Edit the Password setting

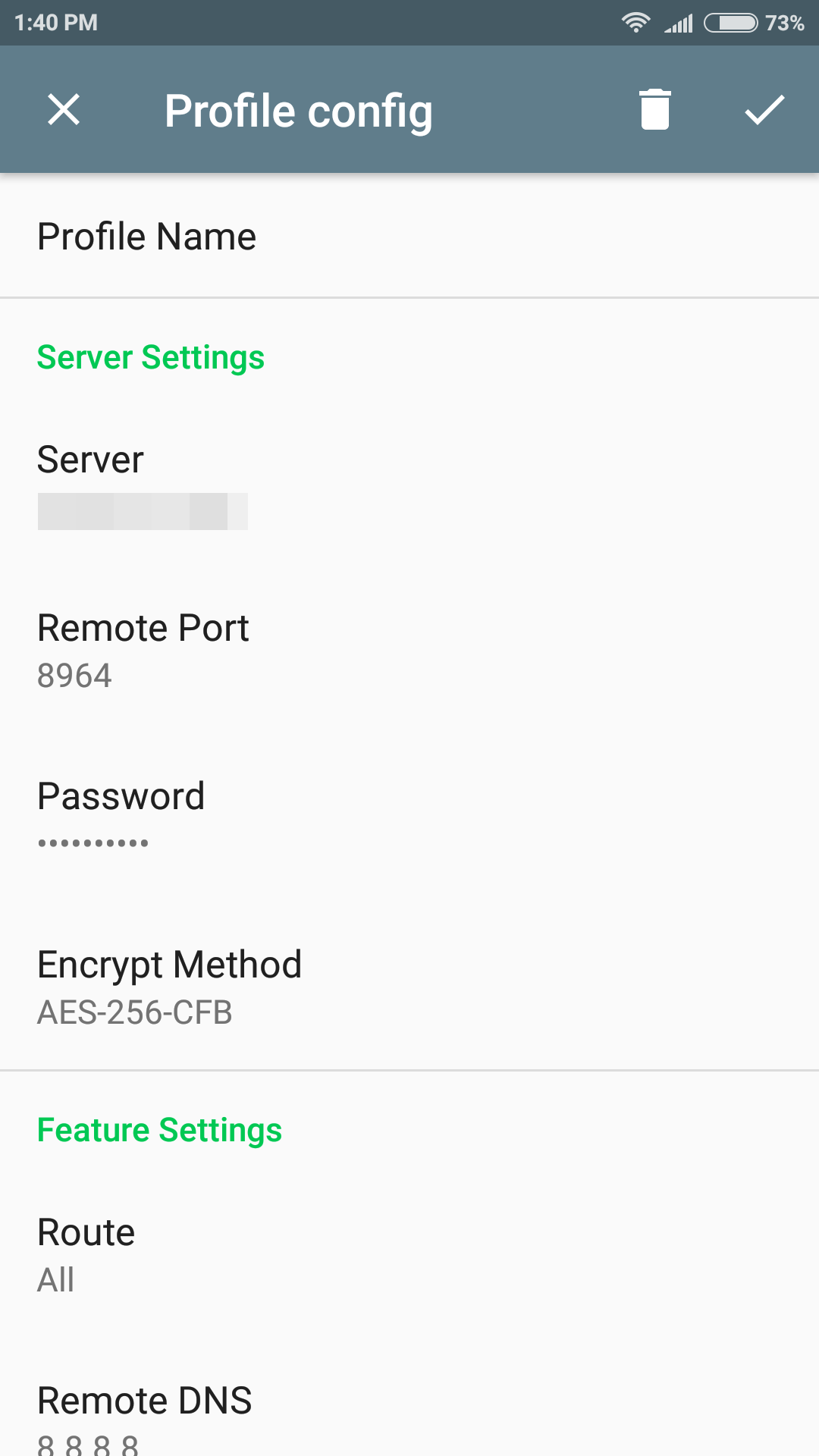click(409, 817)
